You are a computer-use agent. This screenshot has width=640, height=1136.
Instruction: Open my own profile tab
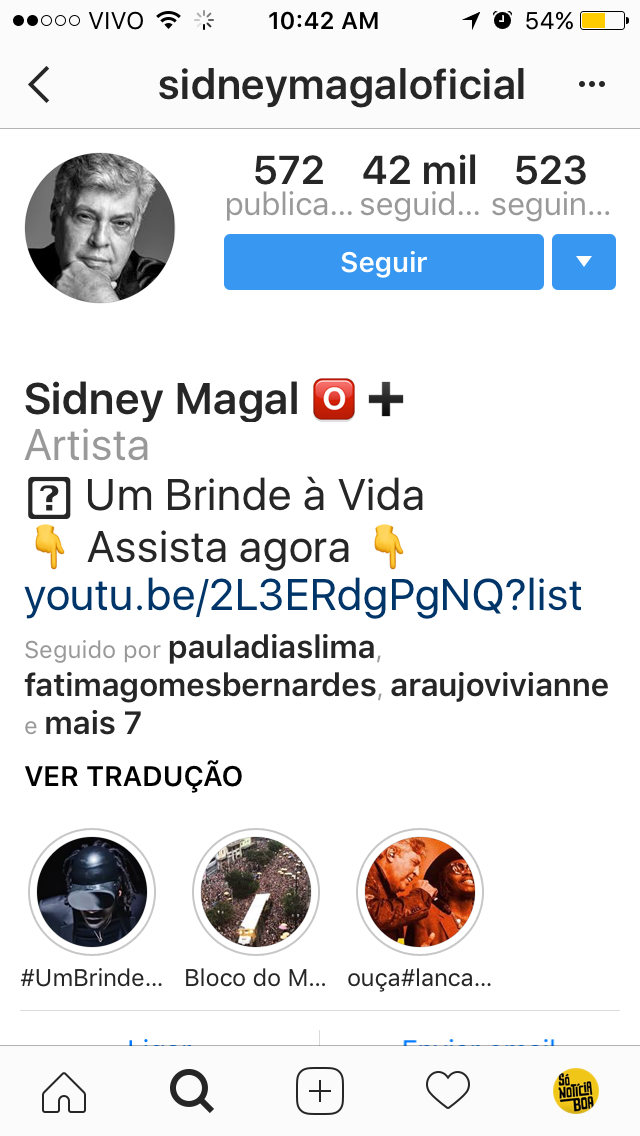[x=576, y=1091]
